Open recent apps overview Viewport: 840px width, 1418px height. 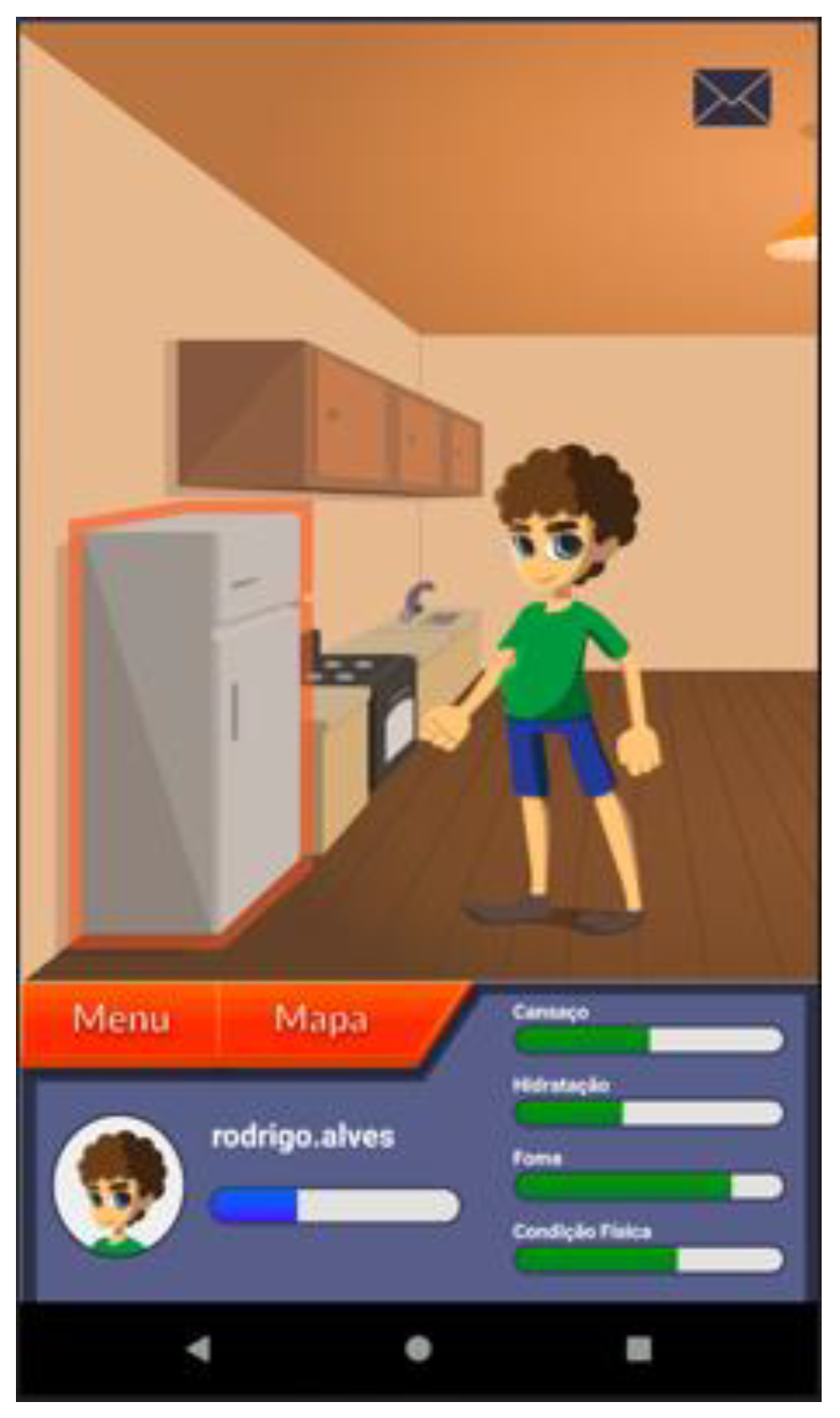coord(638,1349)
